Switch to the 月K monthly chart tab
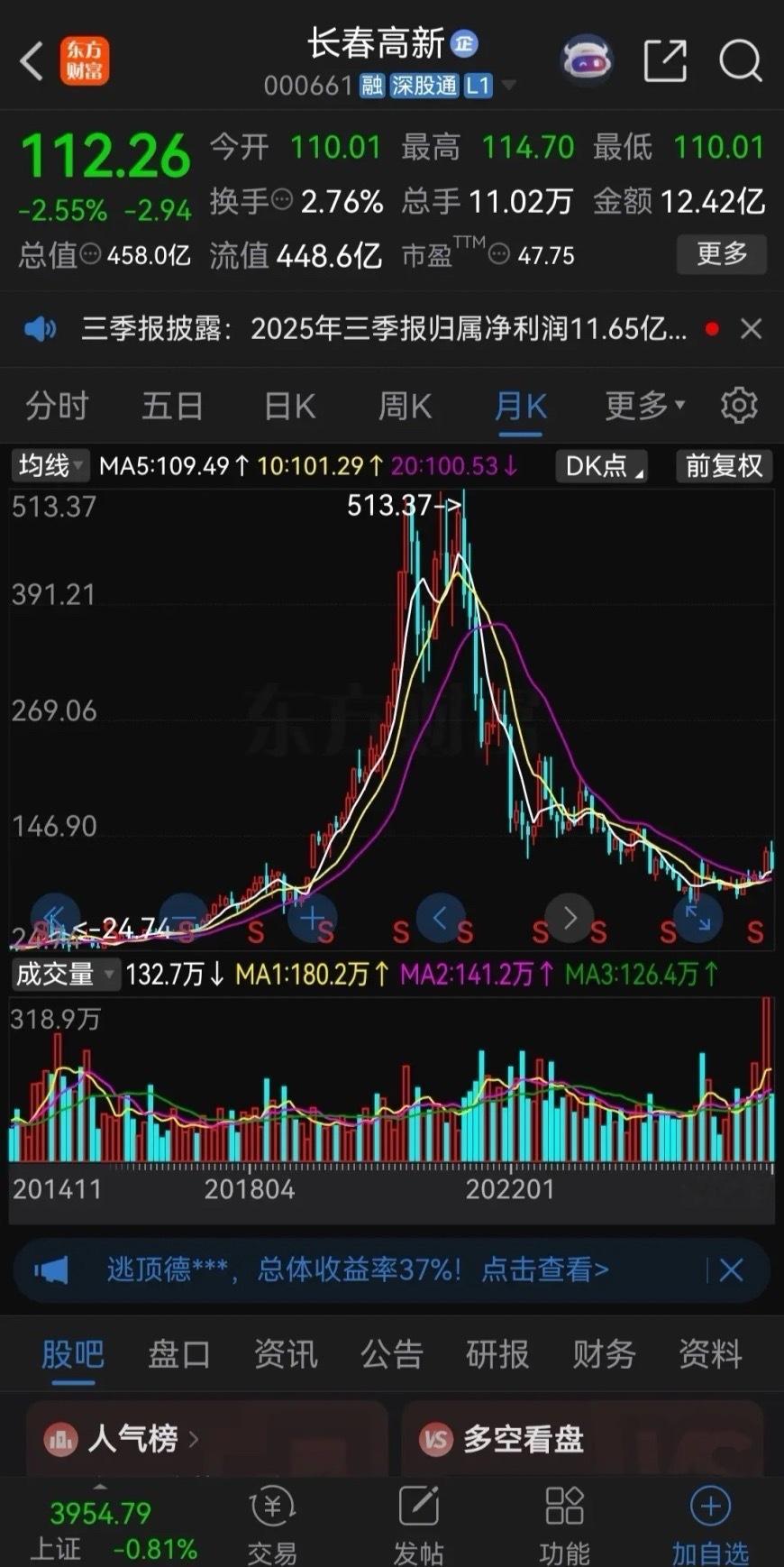Image resolution: width=784 pixels, height=1567 pixels. (519, 405)
